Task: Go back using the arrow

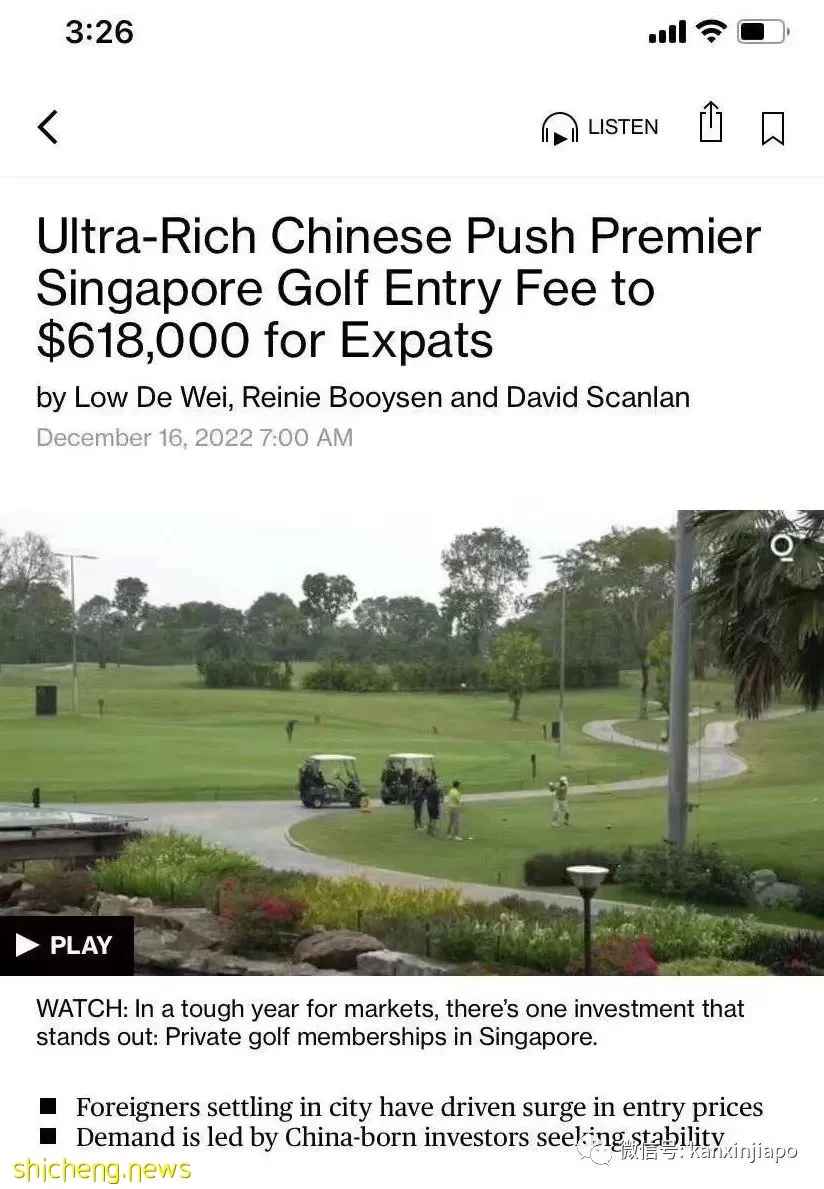Action: [48, 127]
